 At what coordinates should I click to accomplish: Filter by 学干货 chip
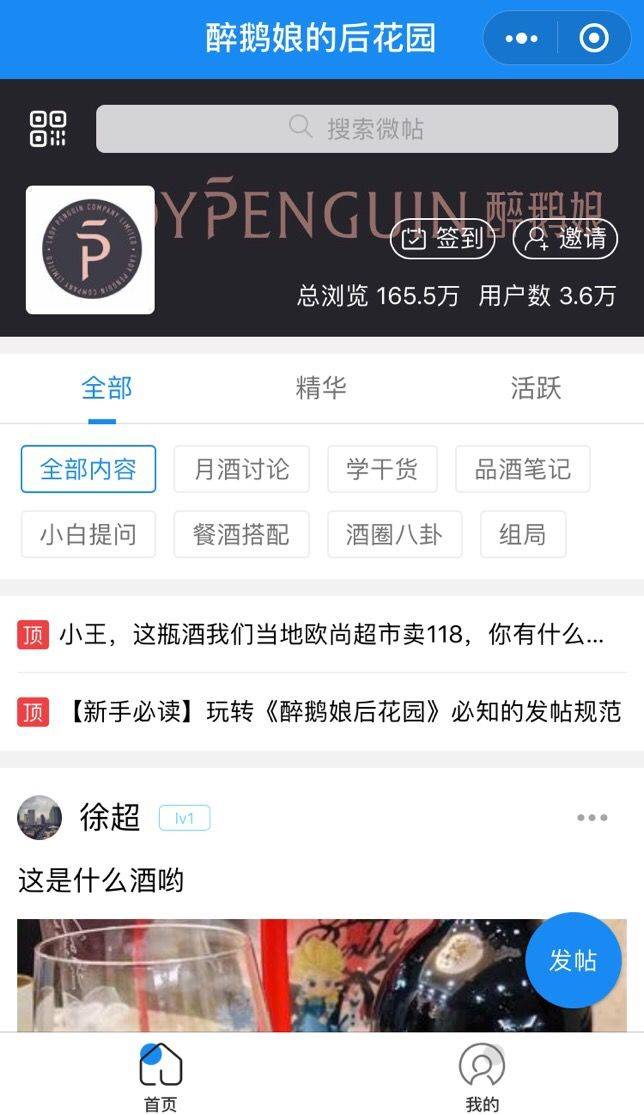coord(382,469)
